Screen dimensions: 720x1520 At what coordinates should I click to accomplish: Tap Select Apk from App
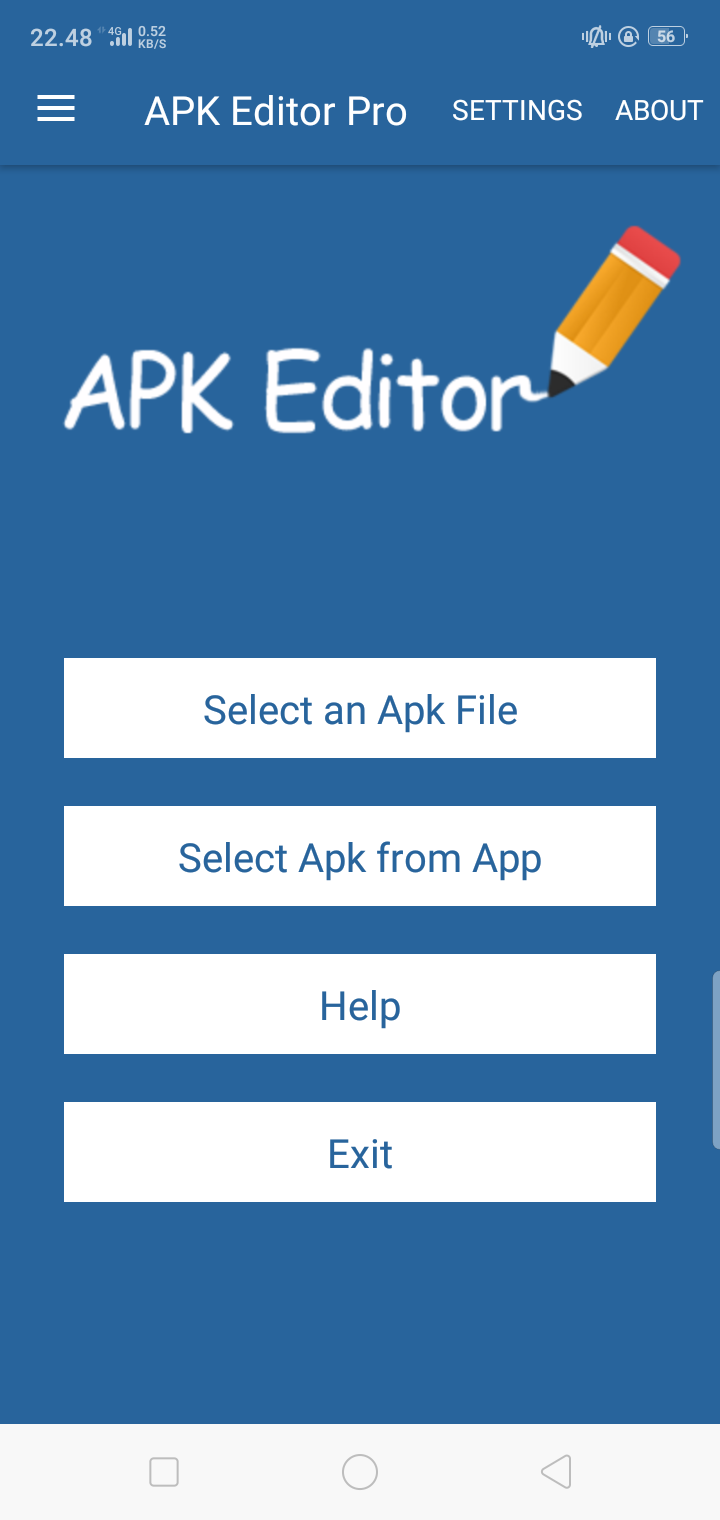click(360, 856)
